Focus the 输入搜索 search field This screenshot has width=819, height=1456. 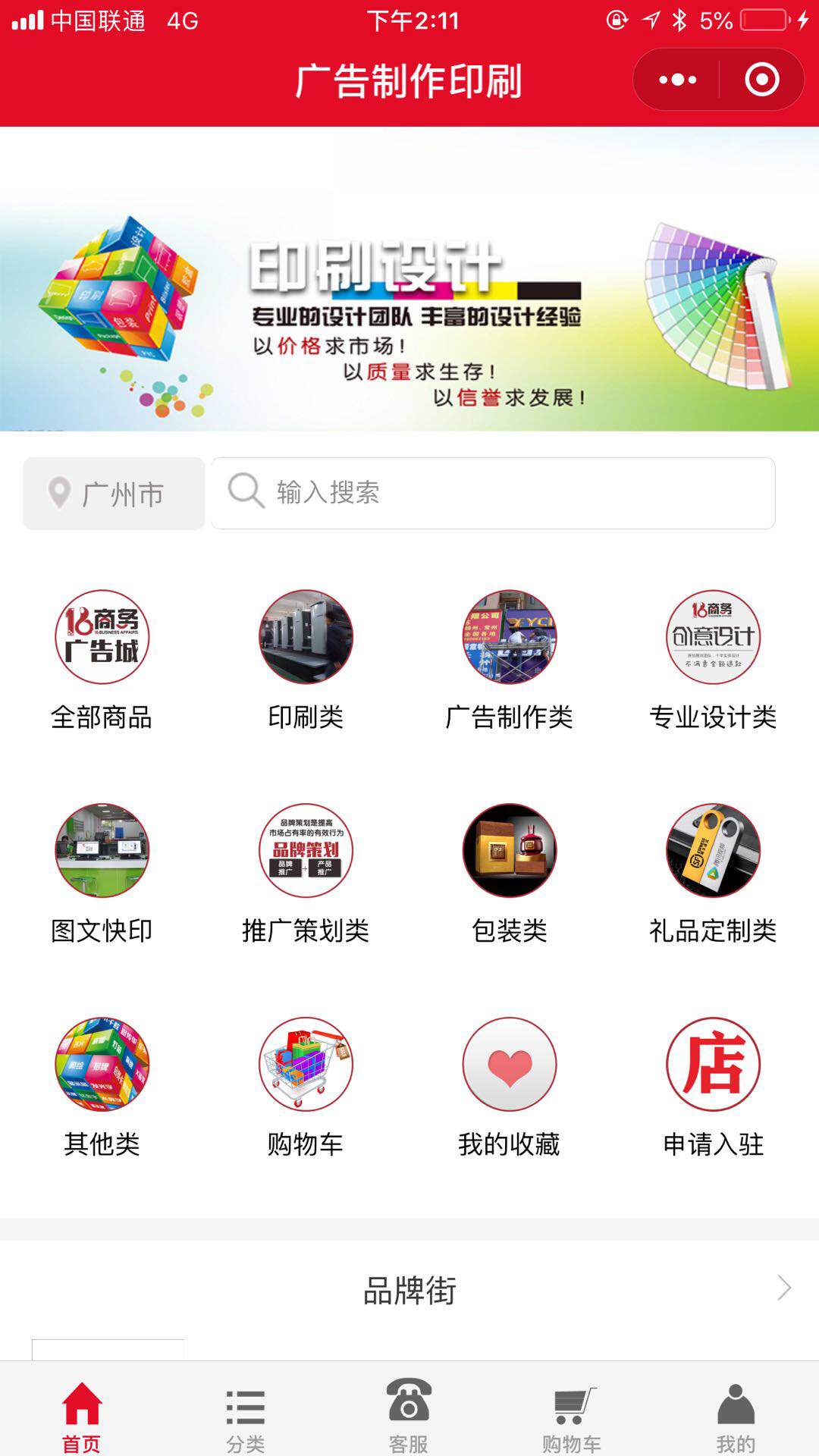493,493
